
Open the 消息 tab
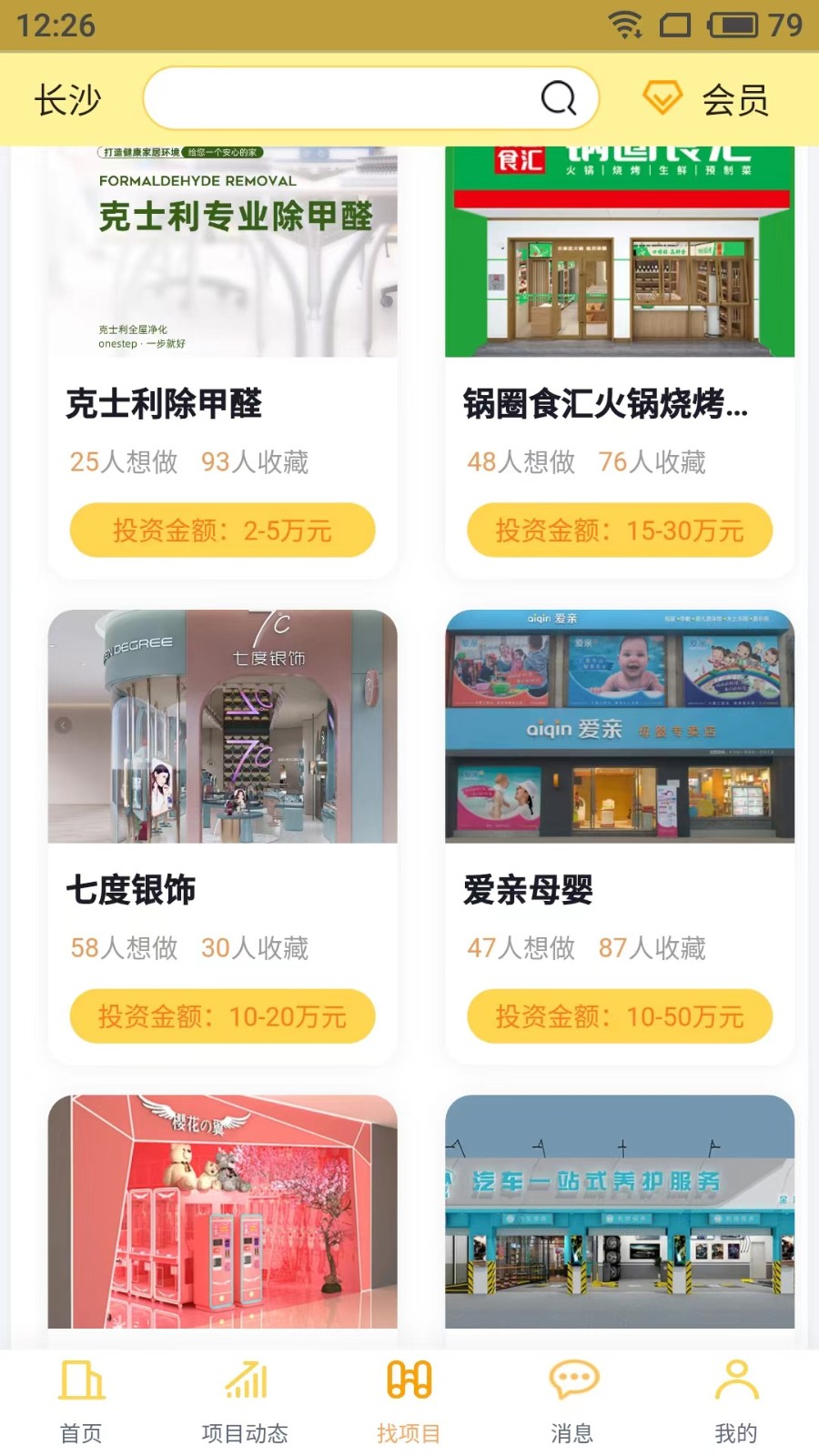(572, 1401)
